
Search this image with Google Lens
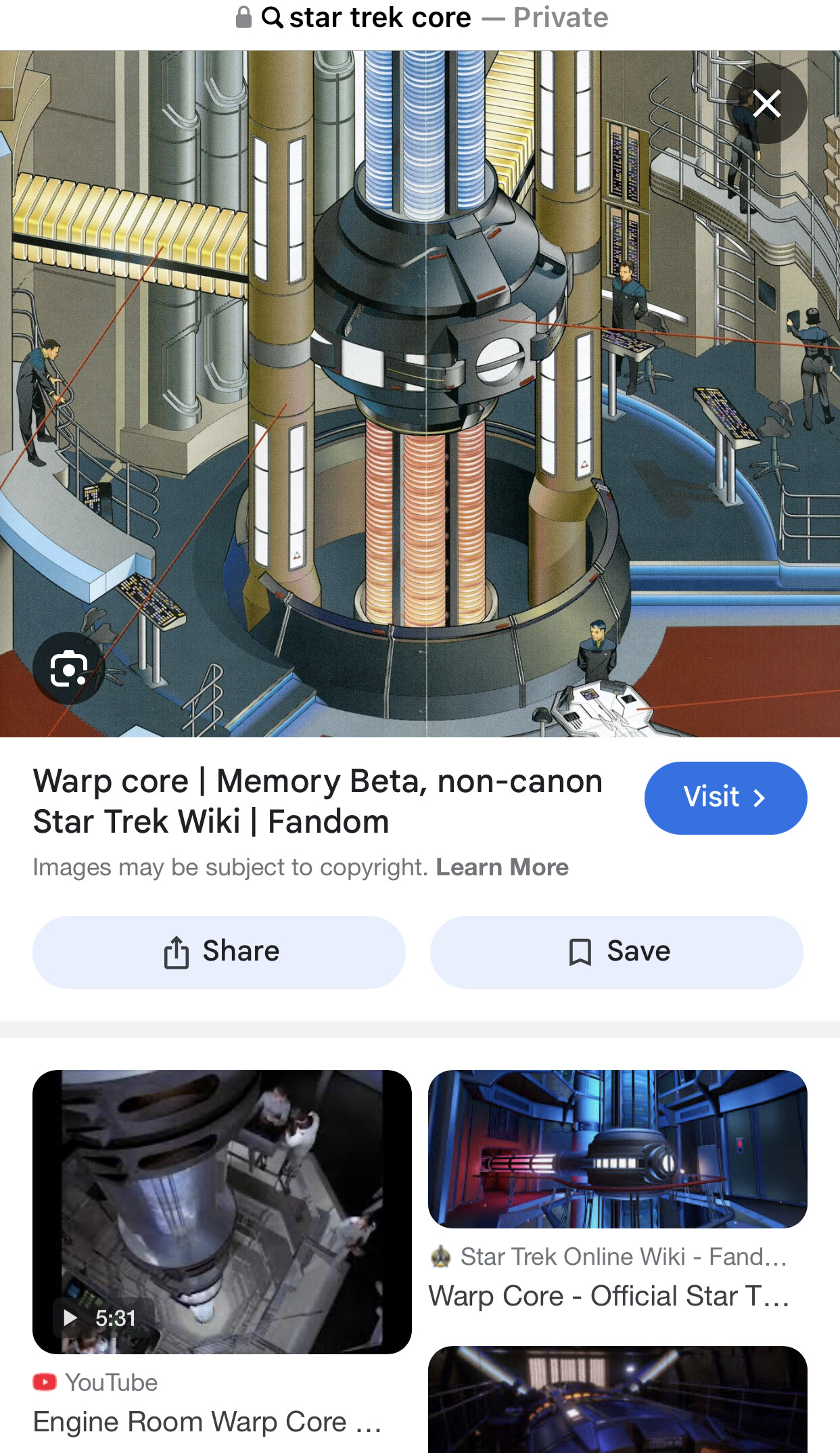coord(69,668)
